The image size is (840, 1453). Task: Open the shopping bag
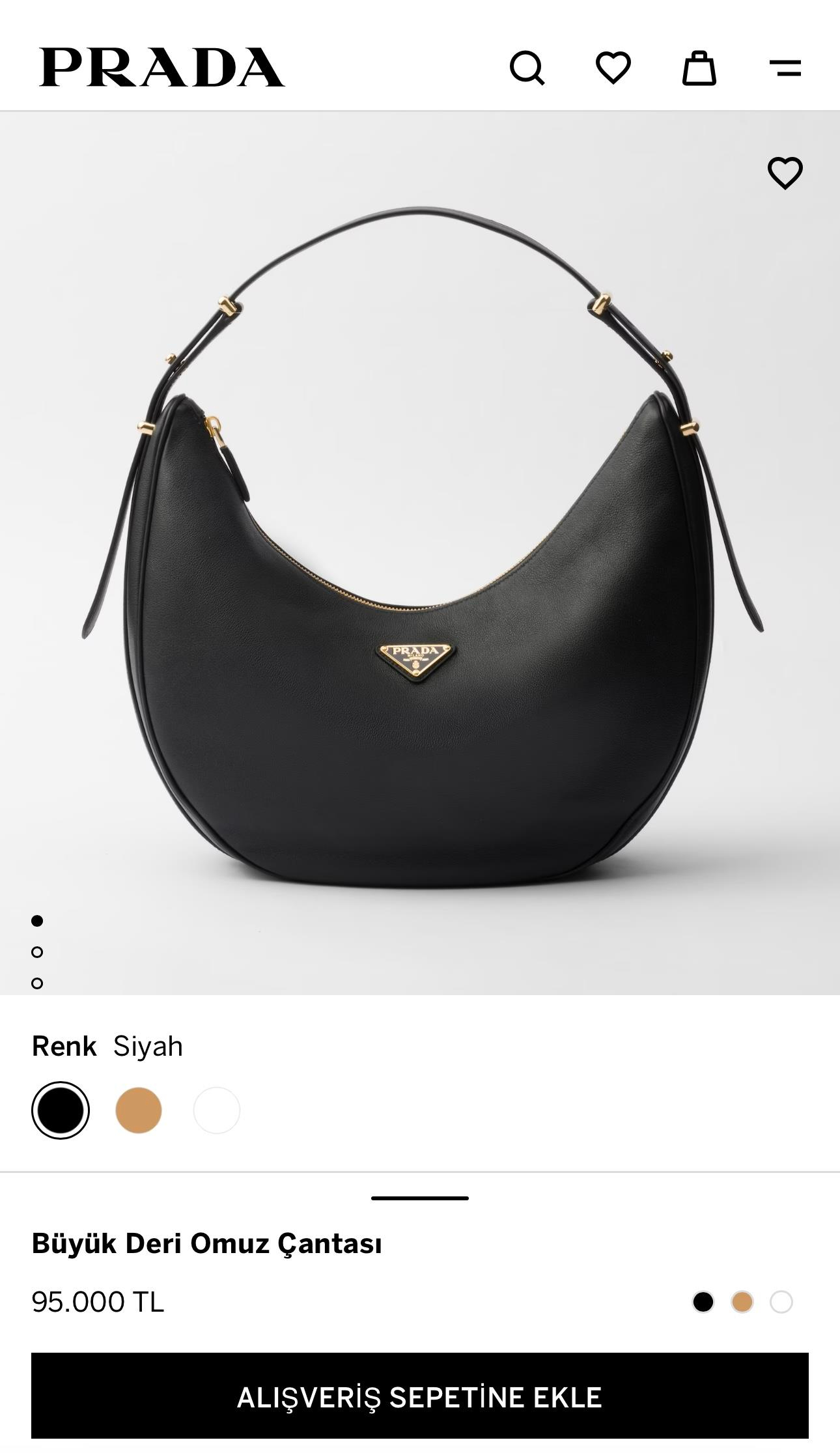coord(699,68)
